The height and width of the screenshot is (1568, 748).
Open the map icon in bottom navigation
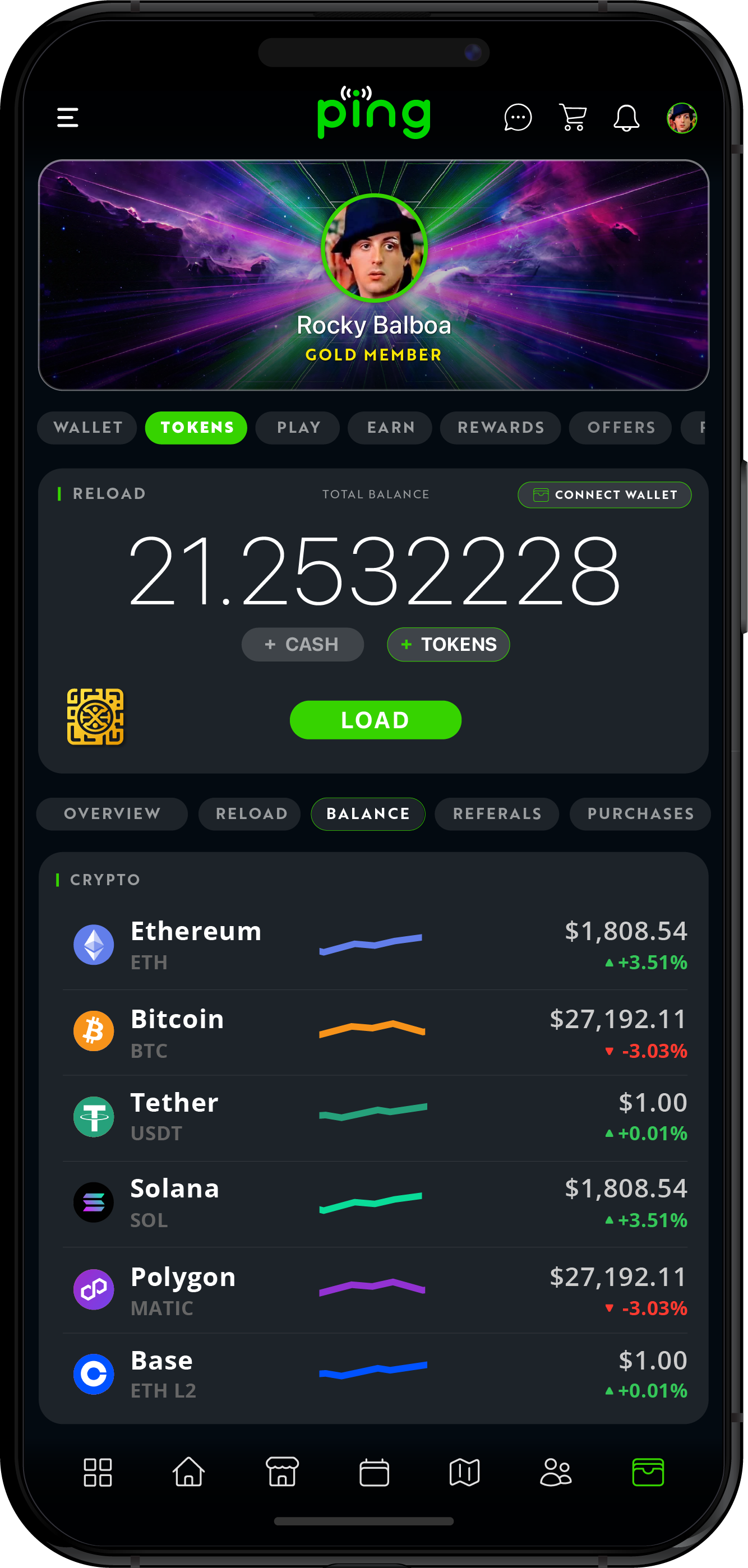pos(464,1472)
